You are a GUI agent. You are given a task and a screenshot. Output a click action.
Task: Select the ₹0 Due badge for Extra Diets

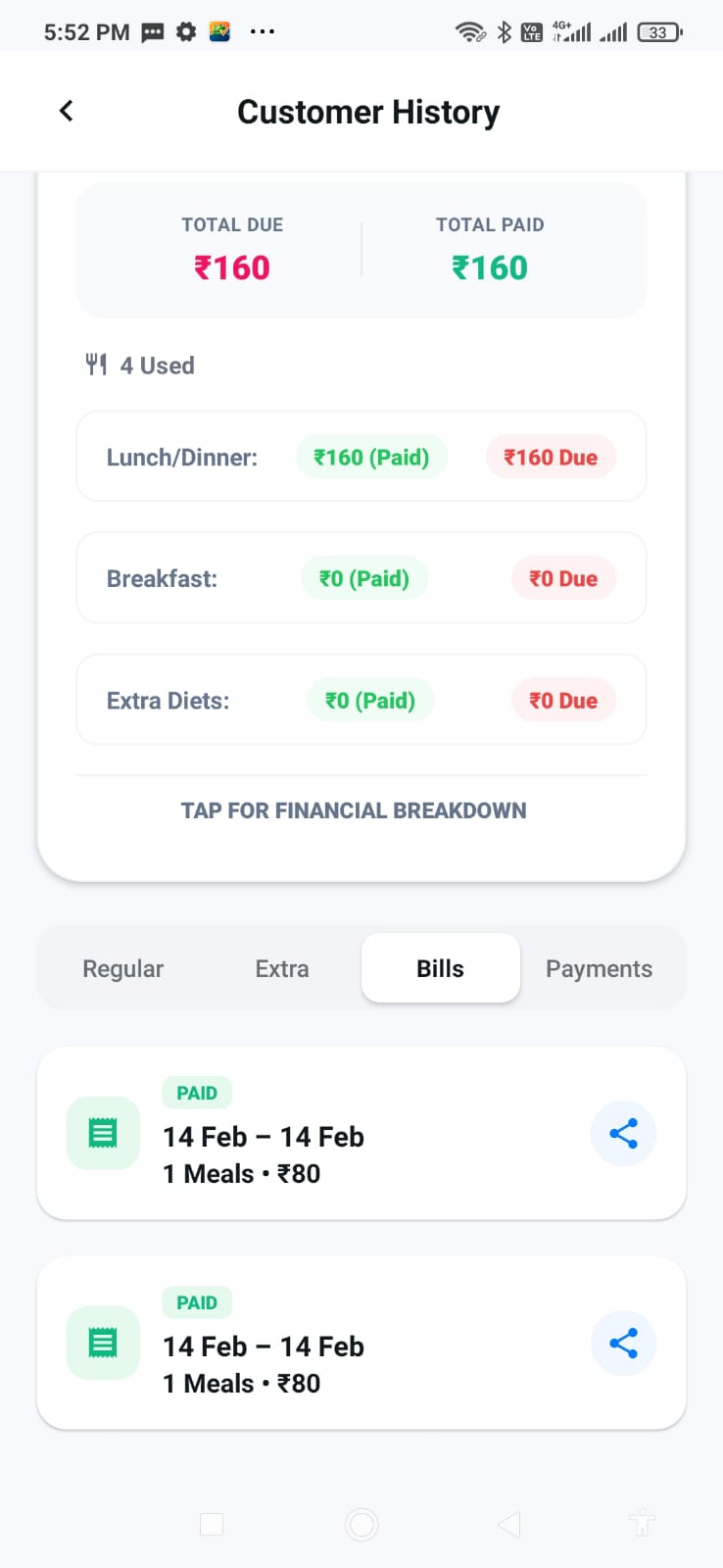(562, 700)
